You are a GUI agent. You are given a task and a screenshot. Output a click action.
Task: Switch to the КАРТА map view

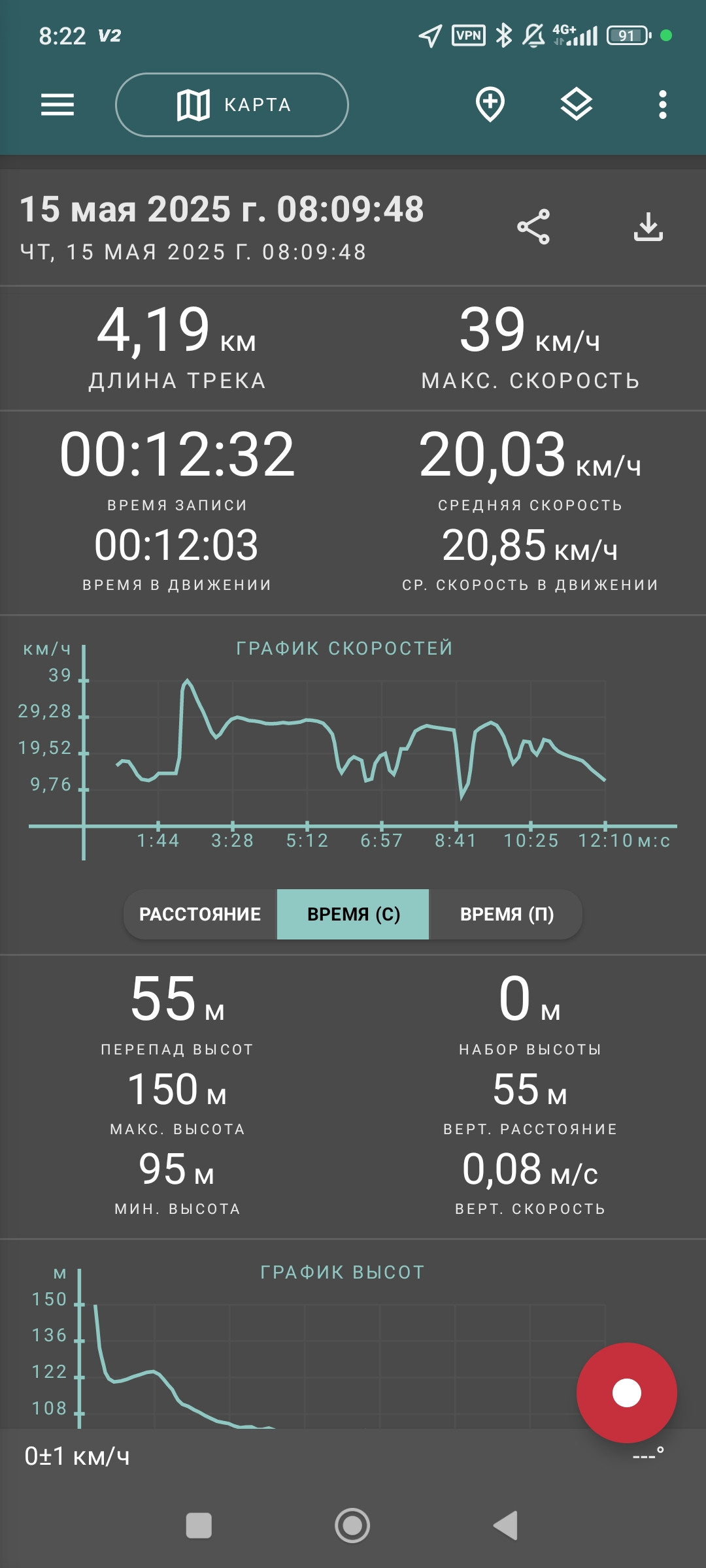tap(232, 105)
